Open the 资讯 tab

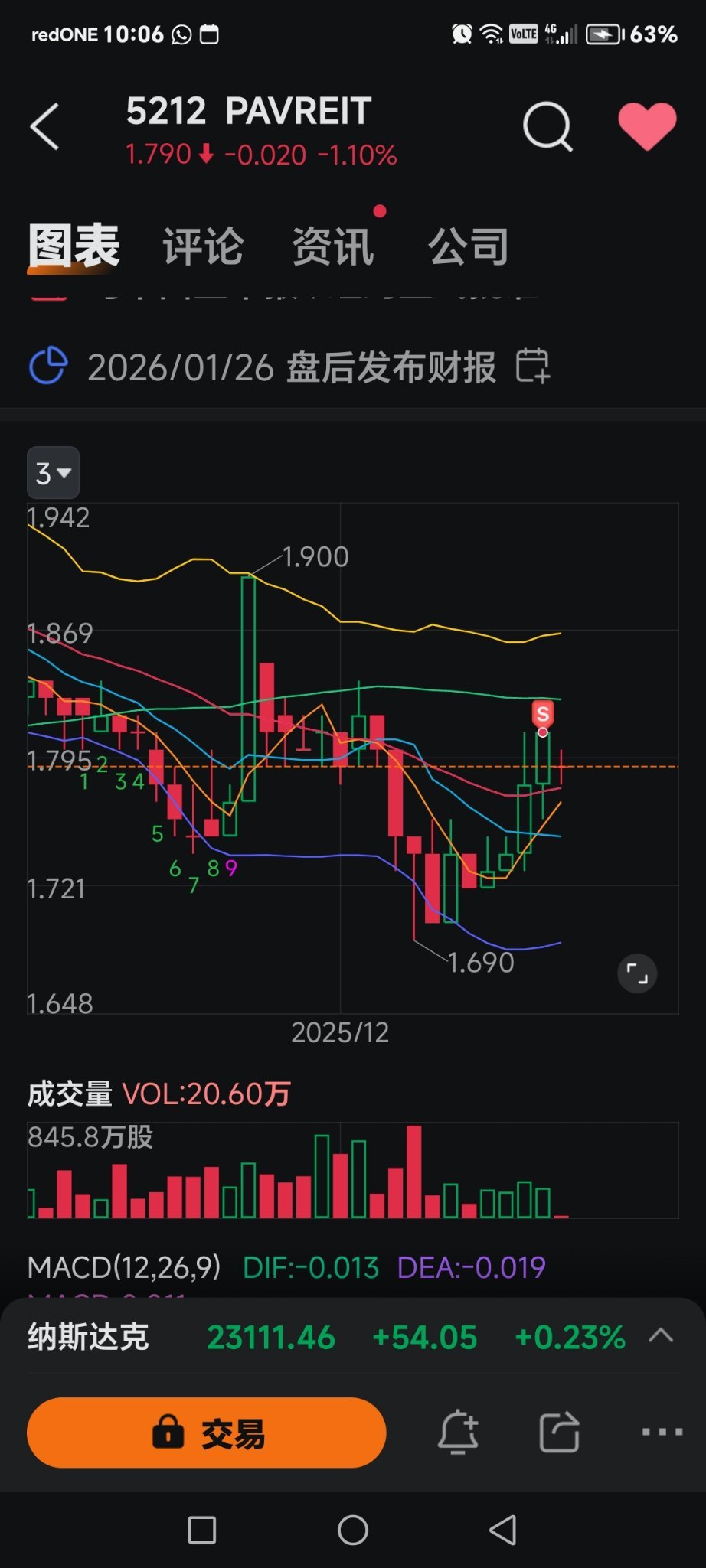(333, 246)
